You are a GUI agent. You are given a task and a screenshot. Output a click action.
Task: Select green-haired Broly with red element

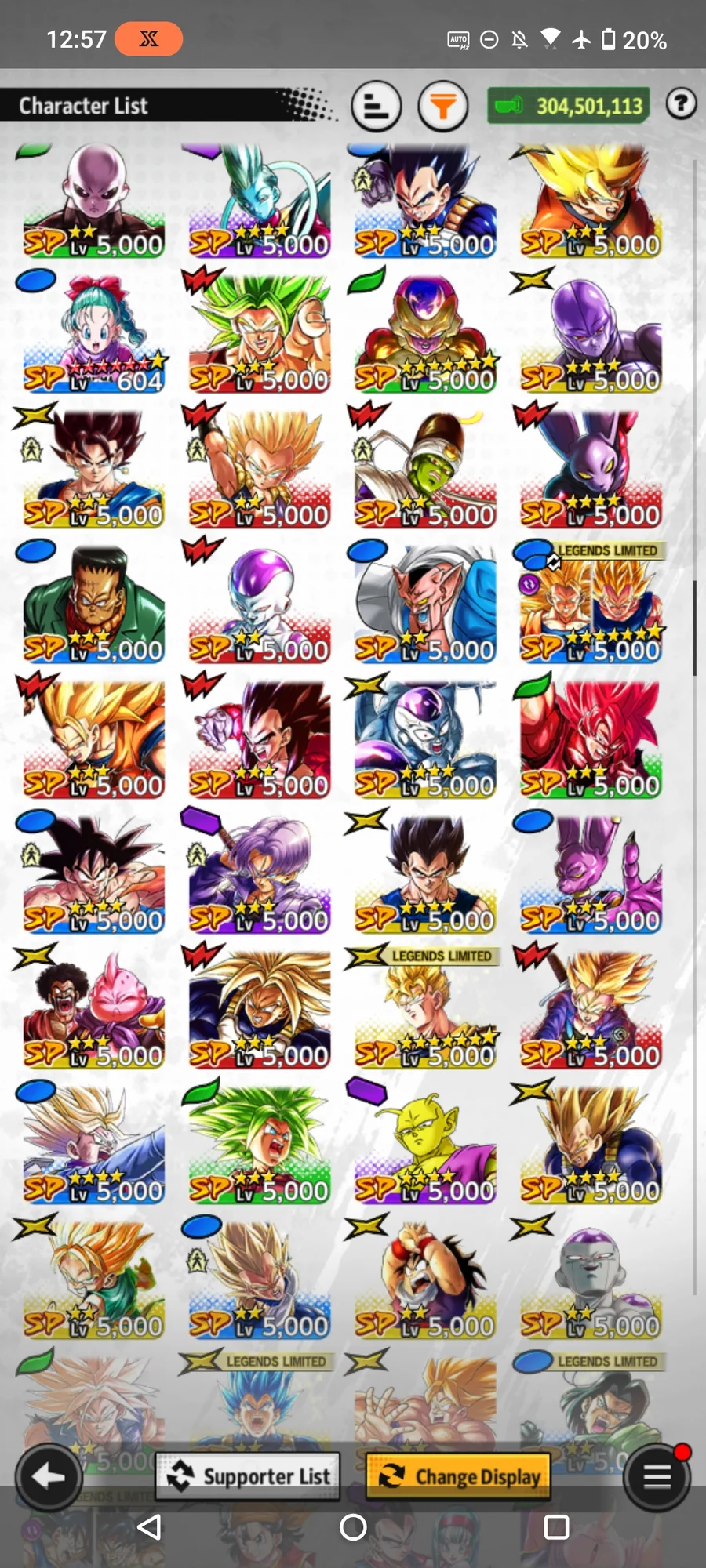click(259, 333)
